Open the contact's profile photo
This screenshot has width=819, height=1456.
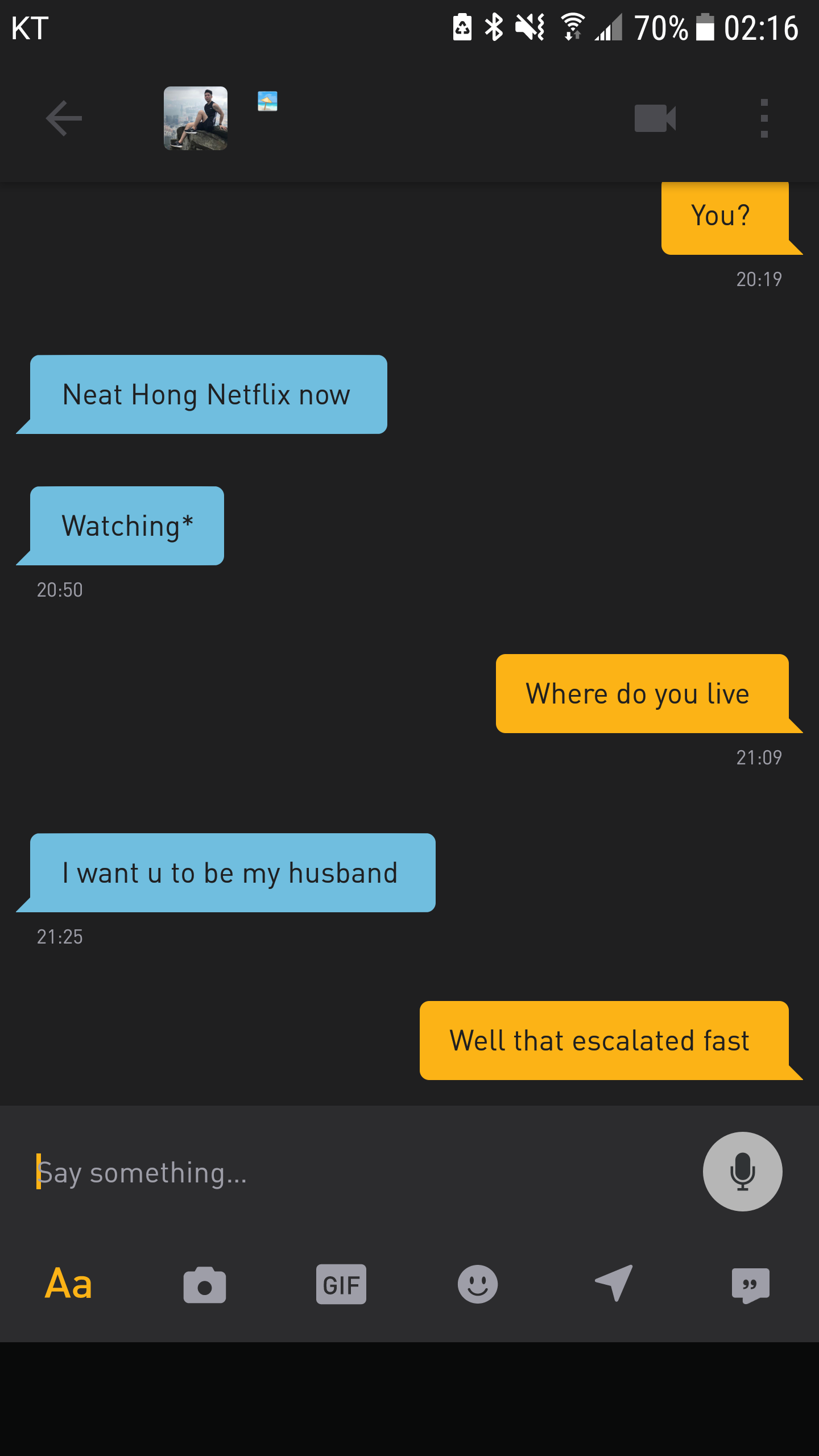(195, 118)
